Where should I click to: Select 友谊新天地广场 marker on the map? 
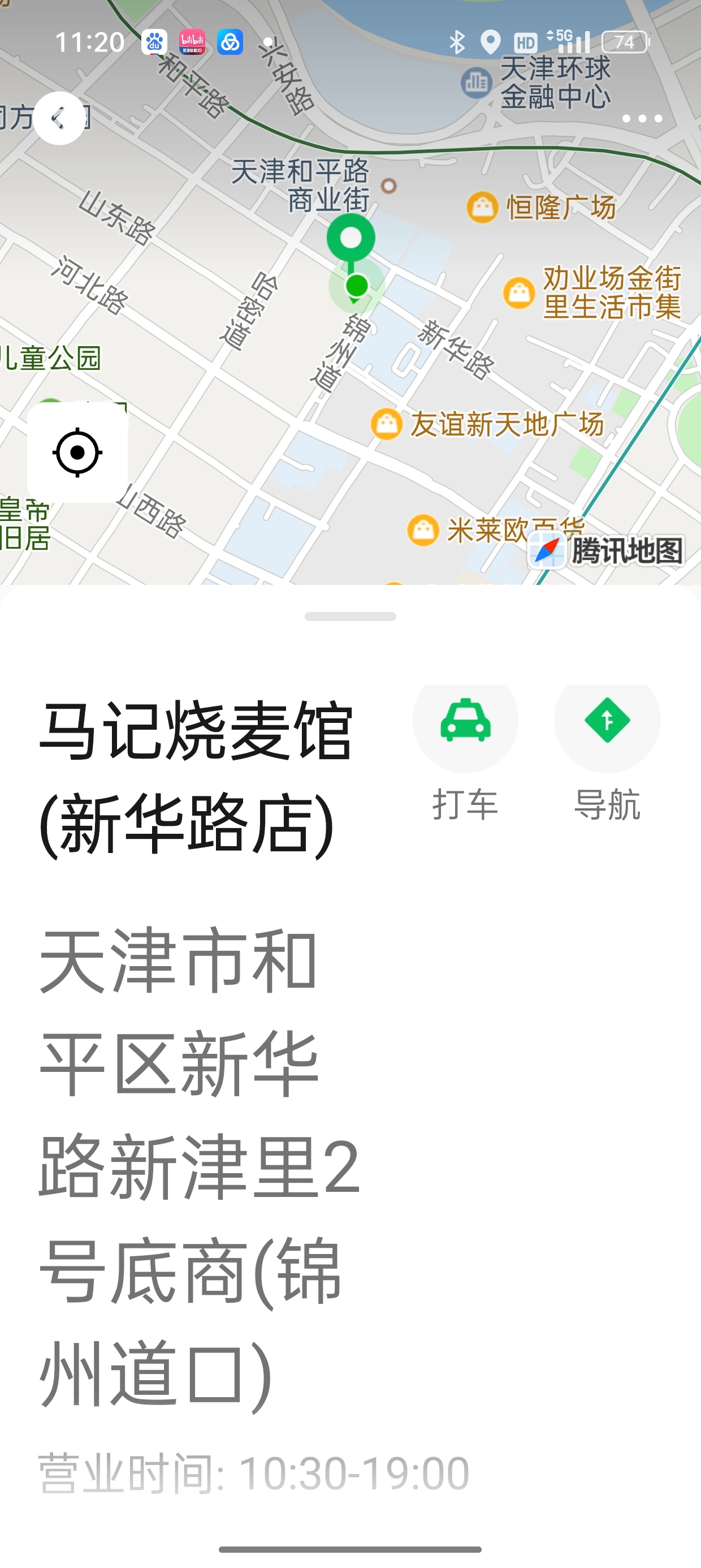pyautogui.click(x=387, y=424)
